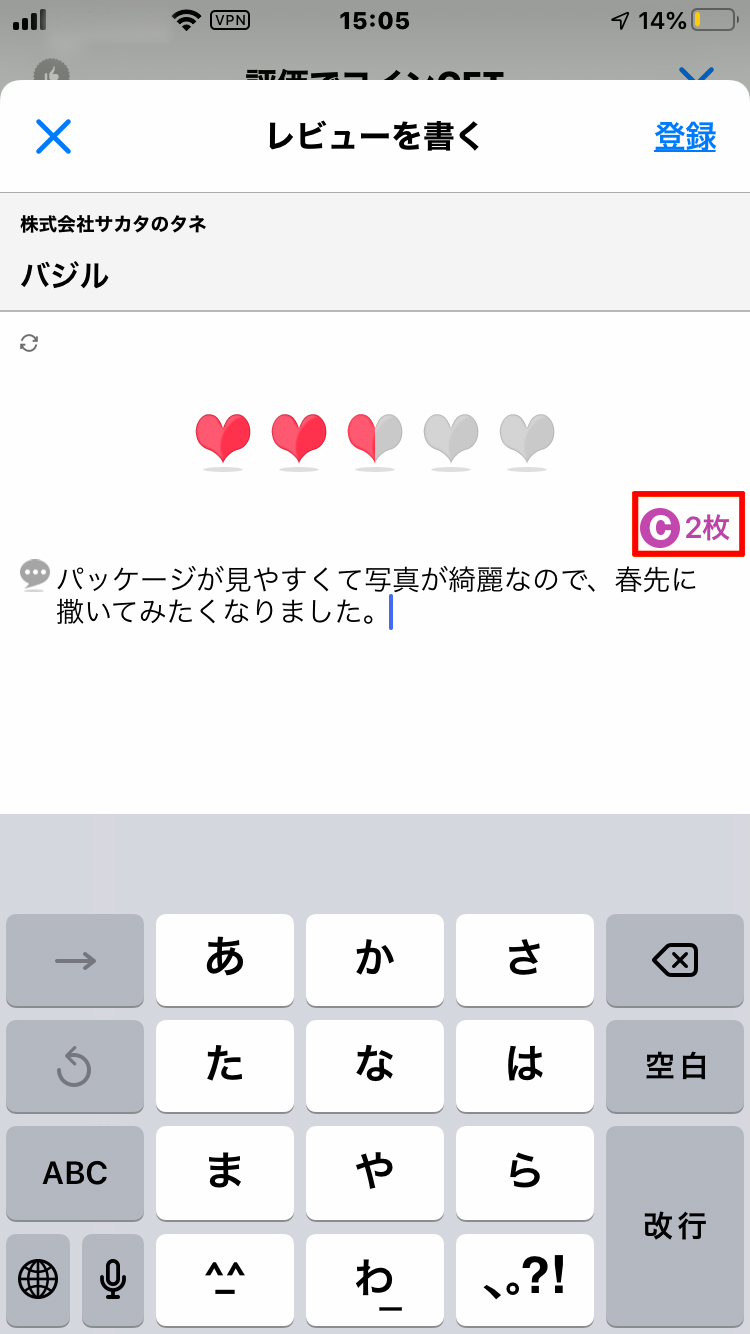Delete a character with the backspace key
Viewport: 750px width, 1334px height.
pyautogui.click(x=675, y=960)
